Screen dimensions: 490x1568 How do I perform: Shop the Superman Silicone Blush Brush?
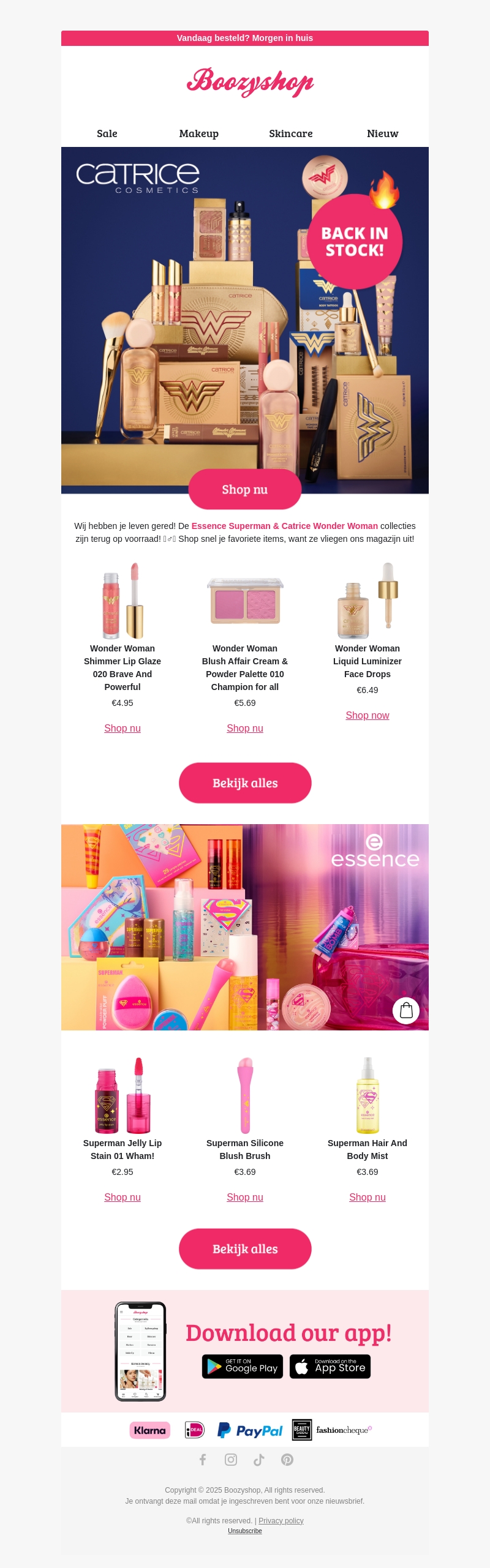pos(245,1197)
